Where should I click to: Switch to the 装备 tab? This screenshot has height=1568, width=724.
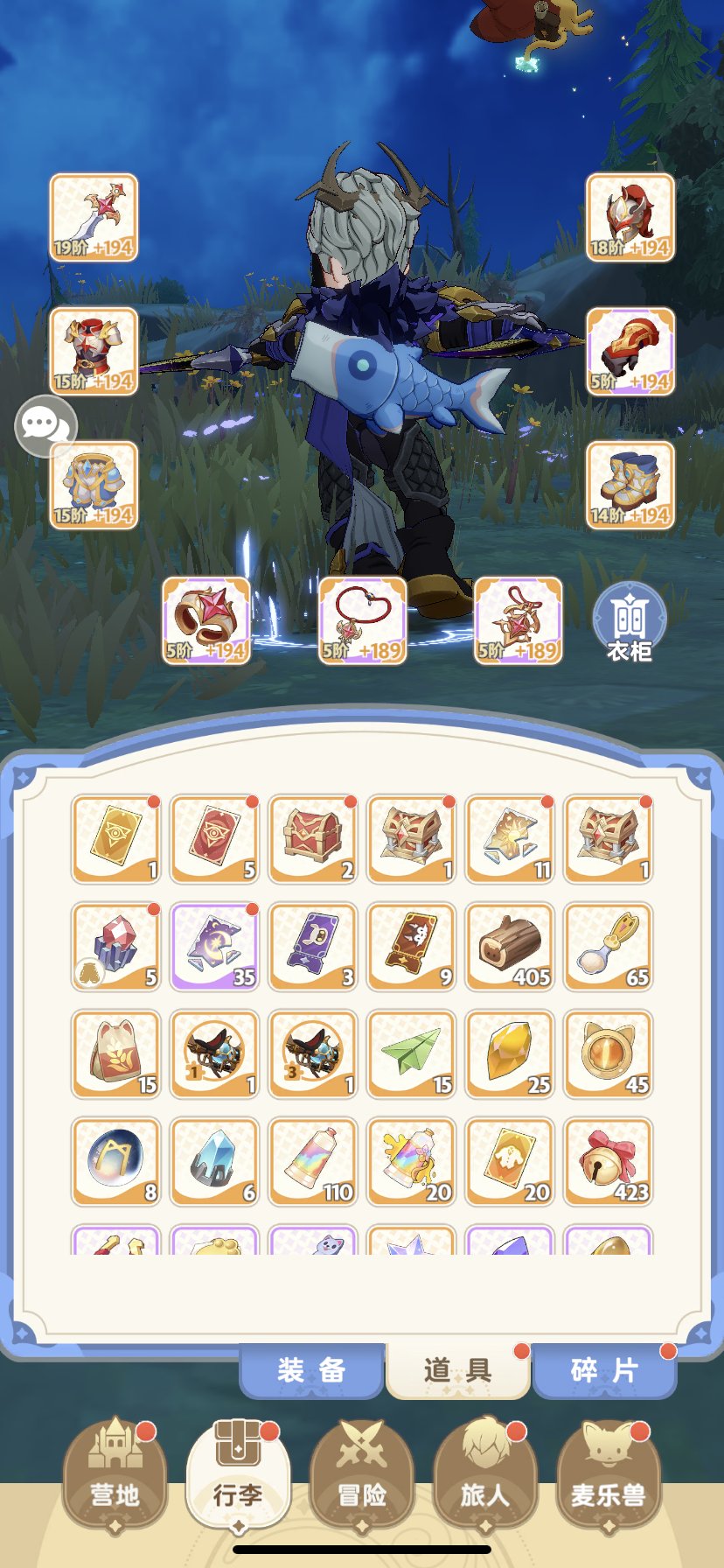311,1370
